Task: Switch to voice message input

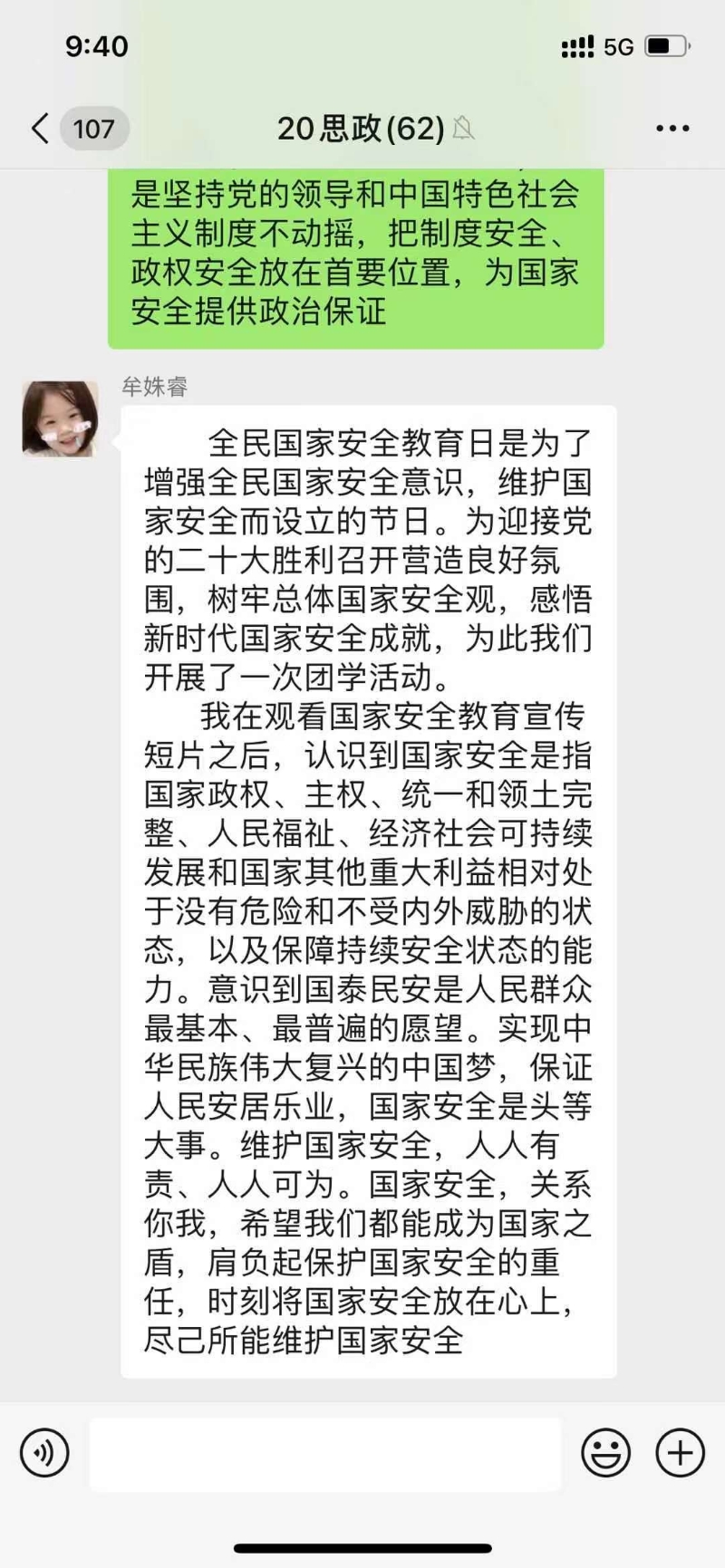Action: [44, 1452]
